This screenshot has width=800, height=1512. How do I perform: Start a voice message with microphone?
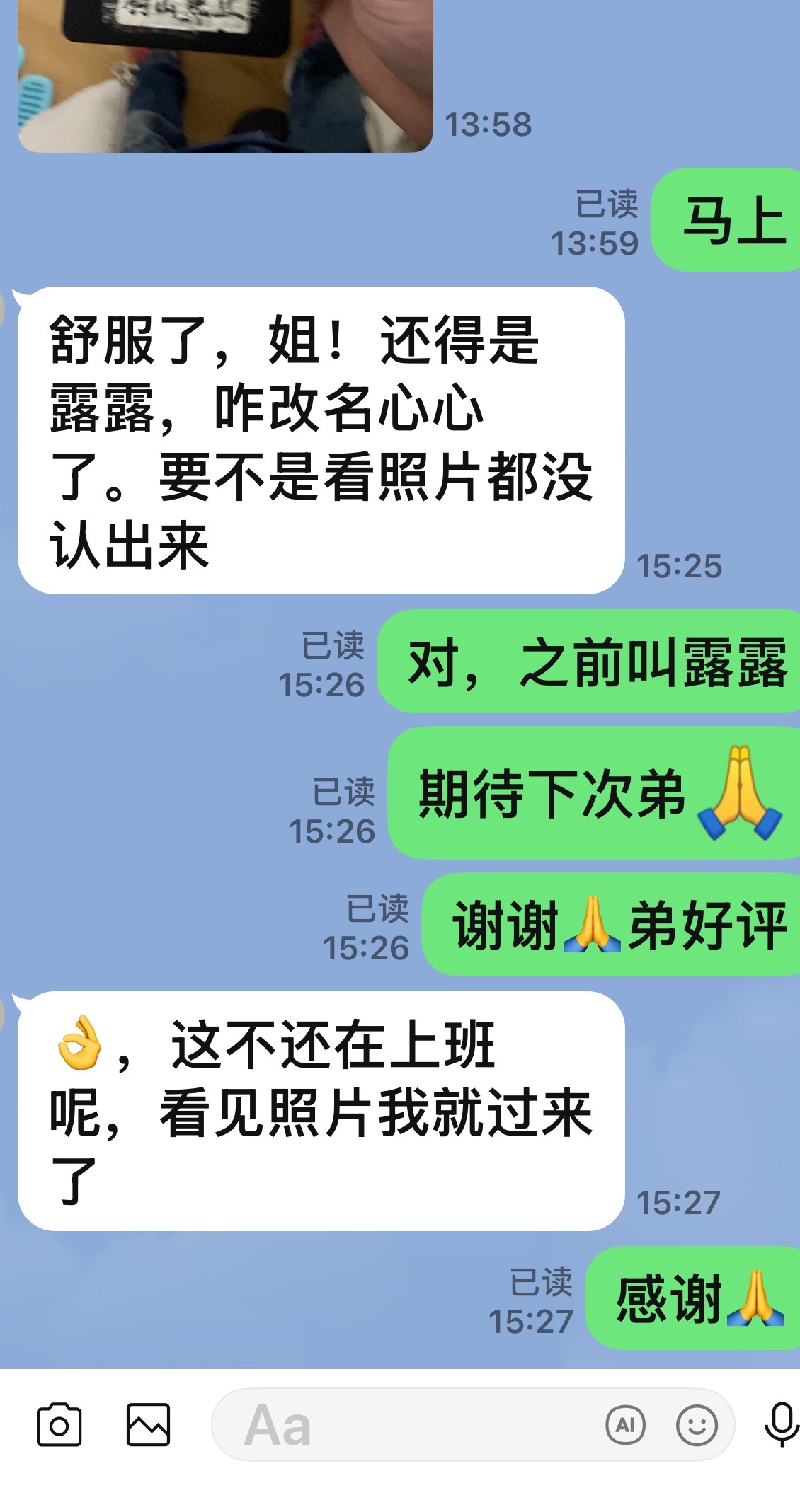point(782,1425)
